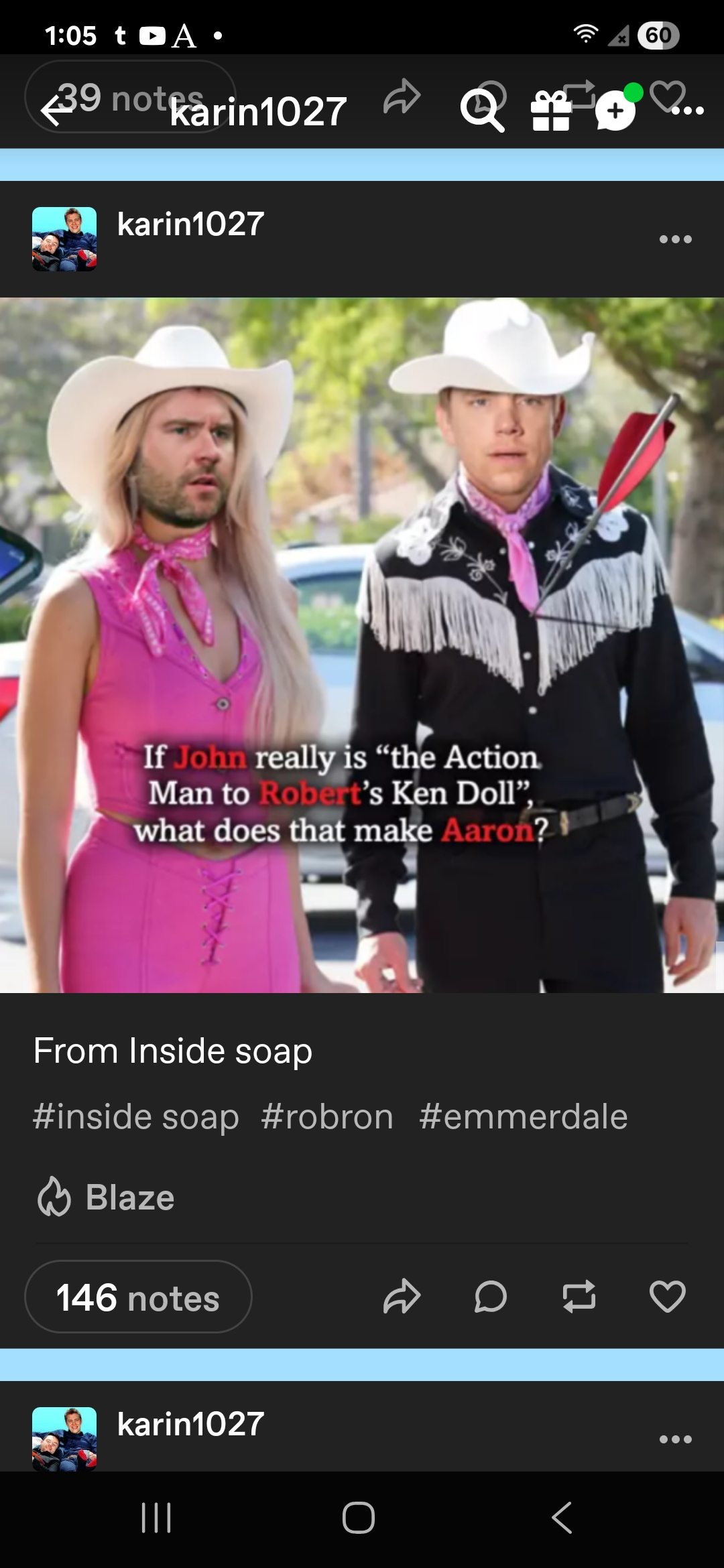
Task: Open the Robron cowboy image post
Action: [362, 645]
